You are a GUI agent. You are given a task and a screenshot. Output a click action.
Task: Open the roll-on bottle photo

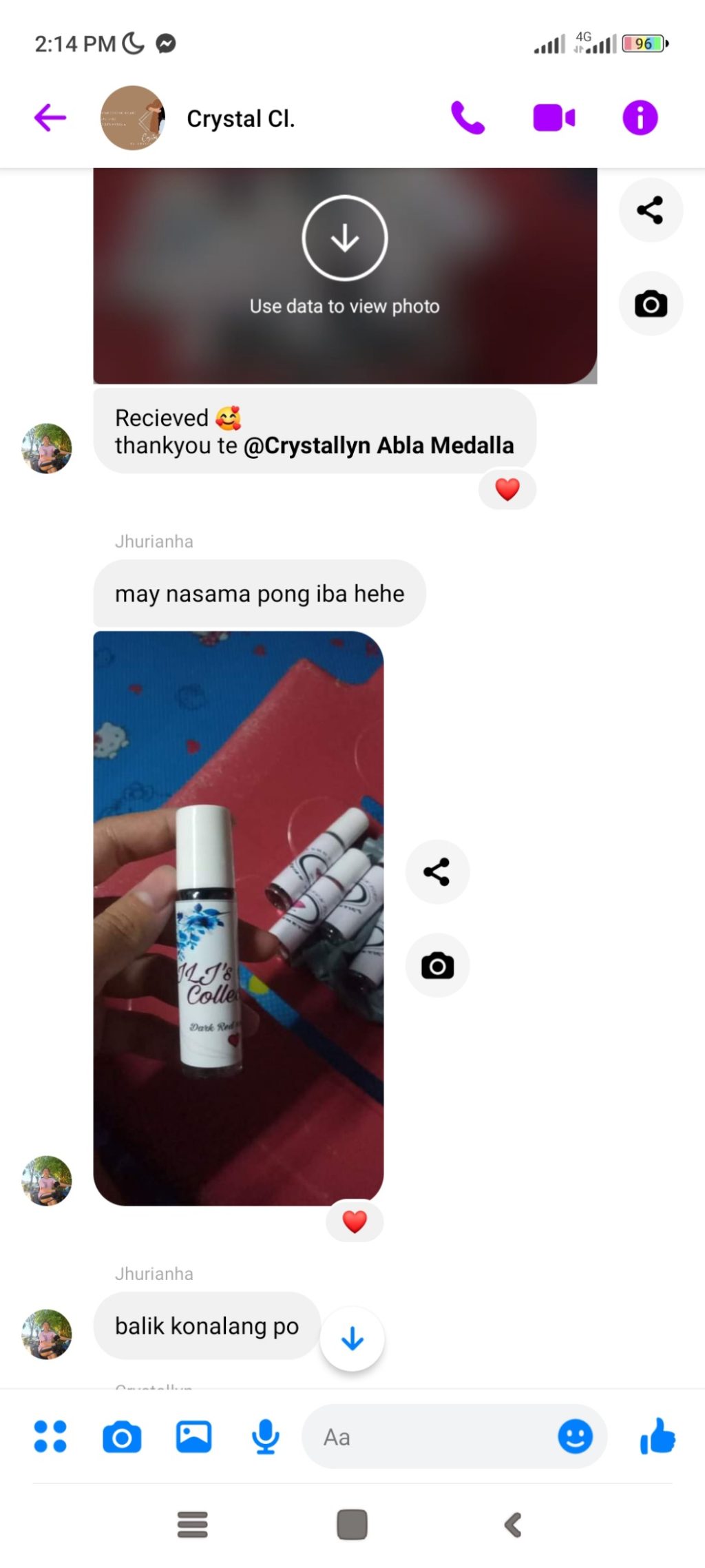(x=238, y=918)
